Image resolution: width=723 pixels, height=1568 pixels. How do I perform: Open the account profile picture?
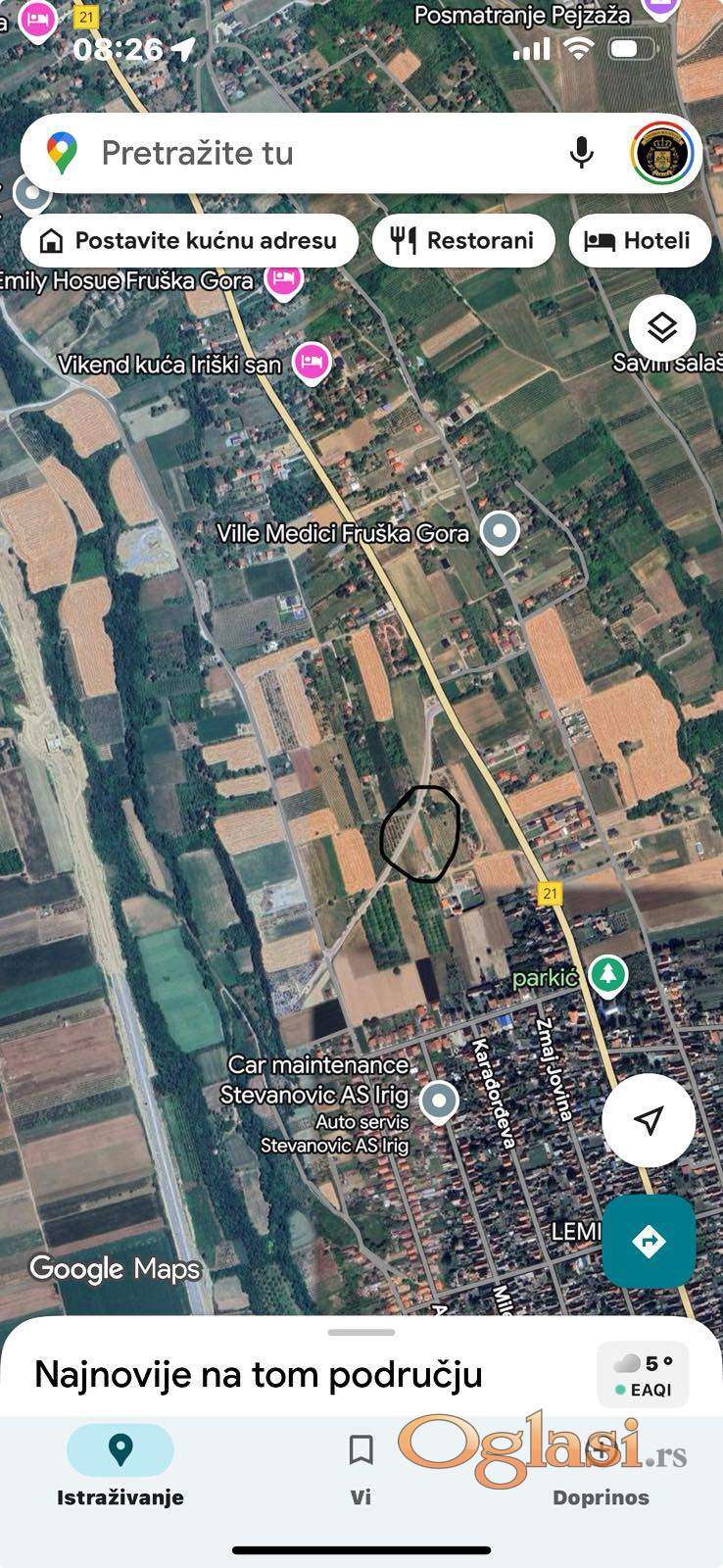point(662,153)
